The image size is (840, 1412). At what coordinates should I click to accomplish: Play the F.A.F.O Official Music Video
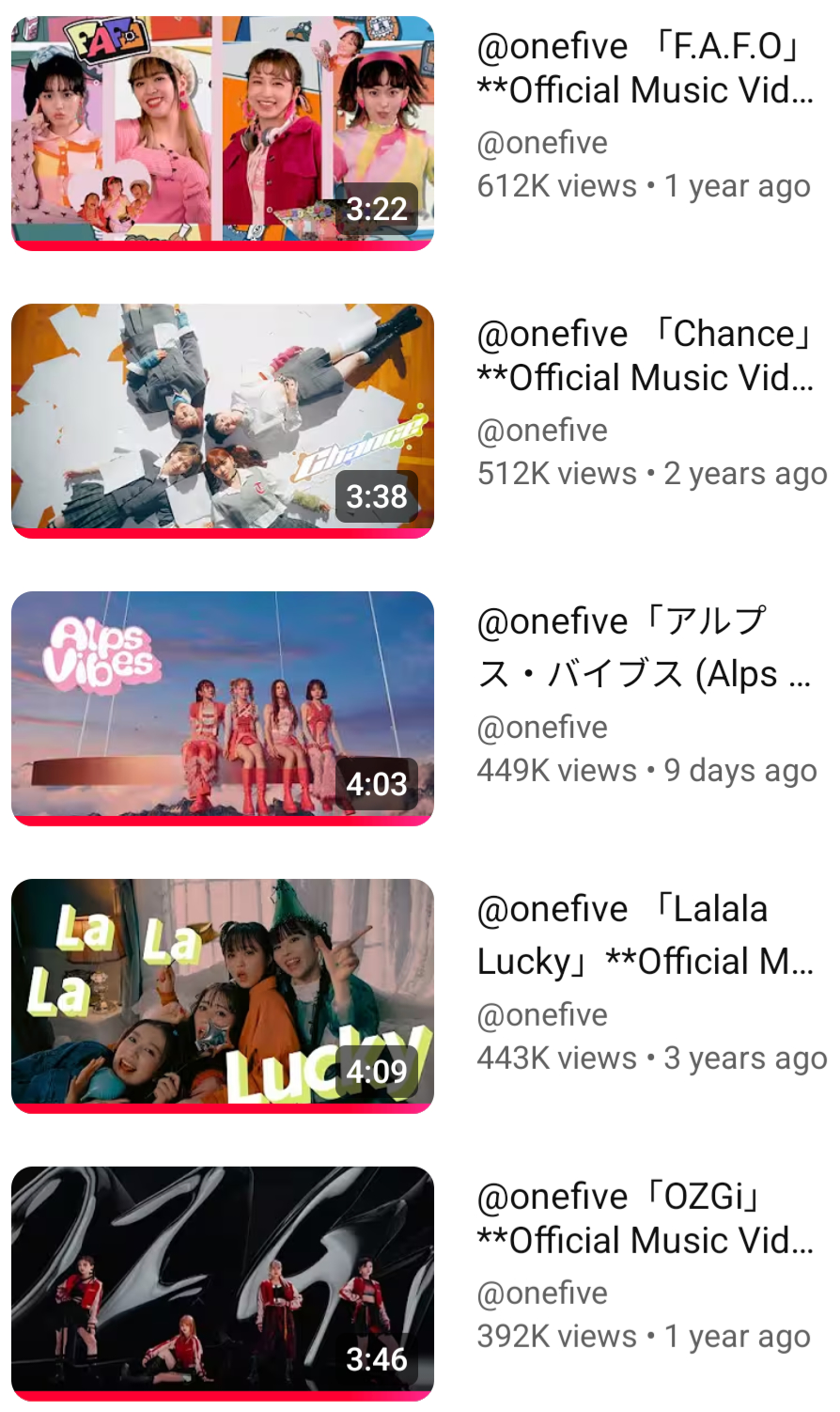click(x=223, y=133)
